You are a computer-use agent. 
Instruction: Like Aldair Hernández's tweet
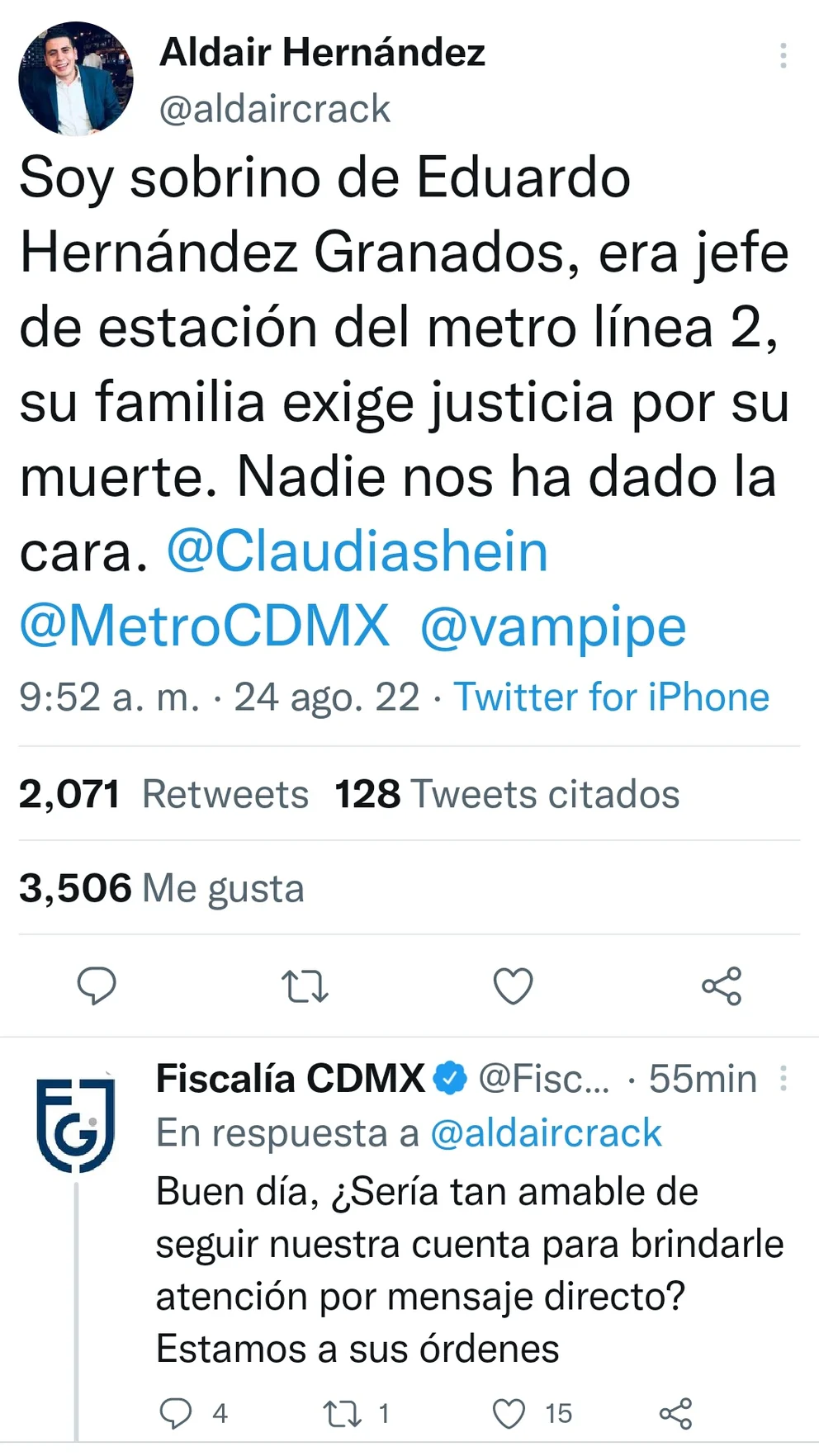point(513,986)
